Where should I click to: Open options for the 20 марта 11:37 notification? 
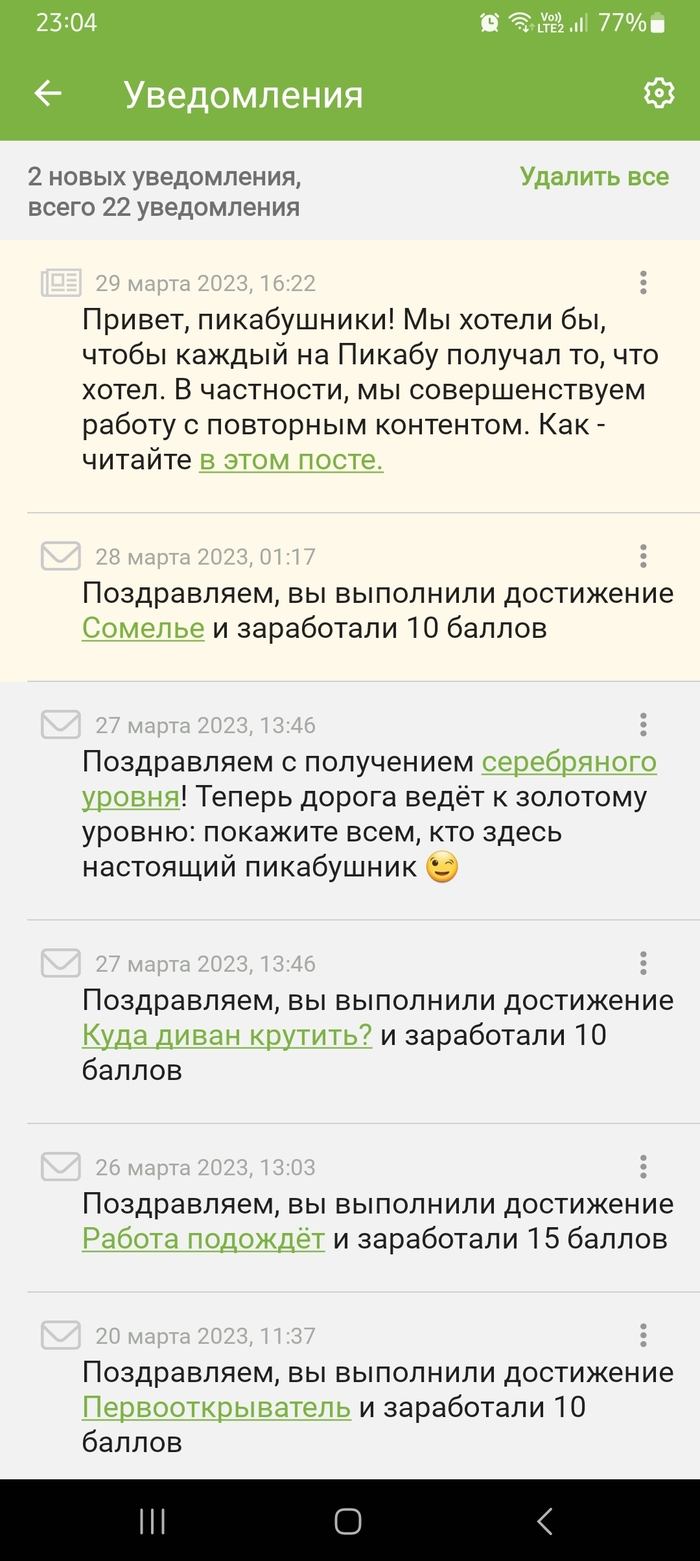pyautogui.click(x=643, y=1335)
